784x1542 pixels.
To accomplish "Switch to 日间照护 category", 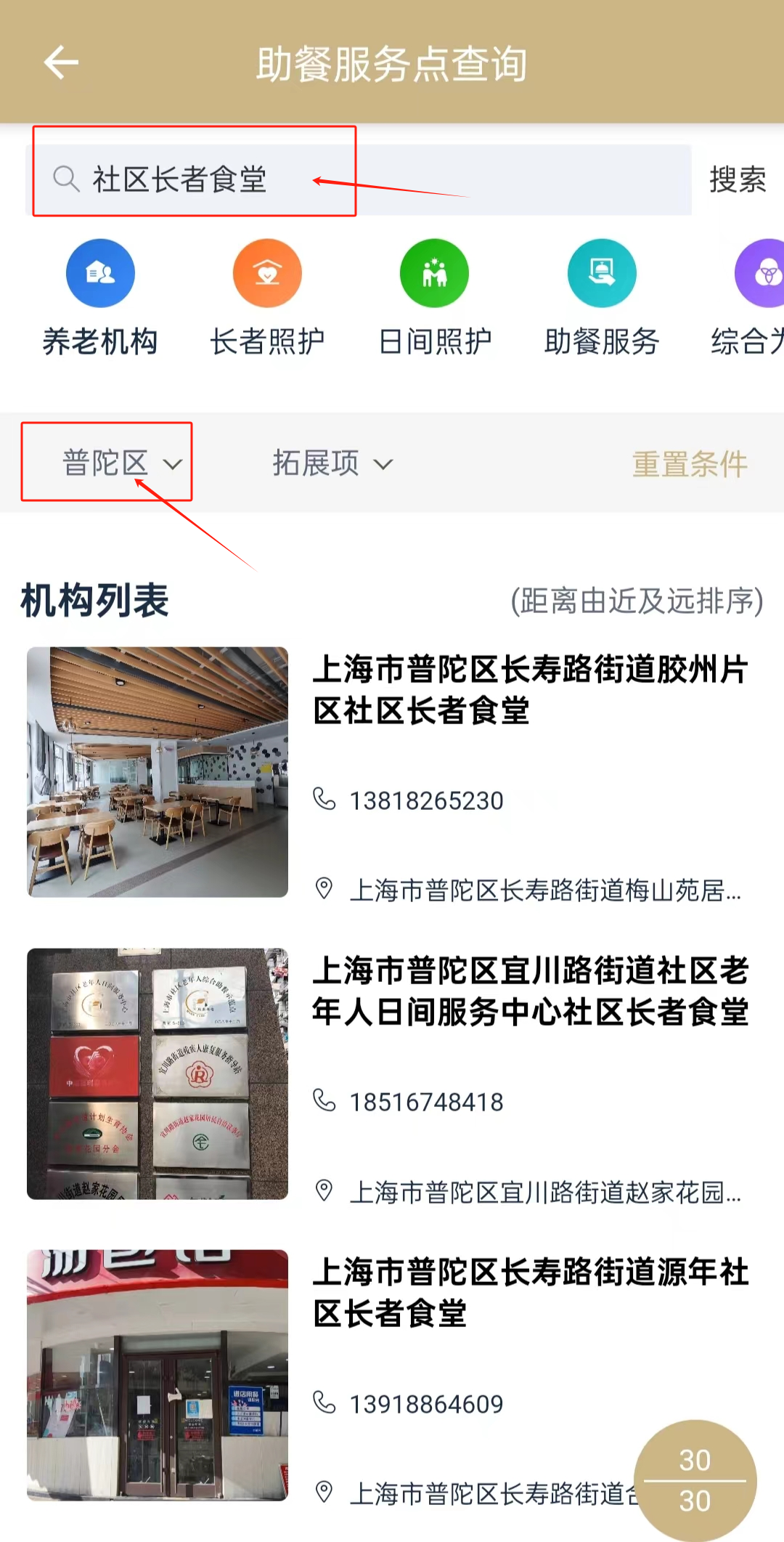I will pyautogui.click(x=435, y=298).
